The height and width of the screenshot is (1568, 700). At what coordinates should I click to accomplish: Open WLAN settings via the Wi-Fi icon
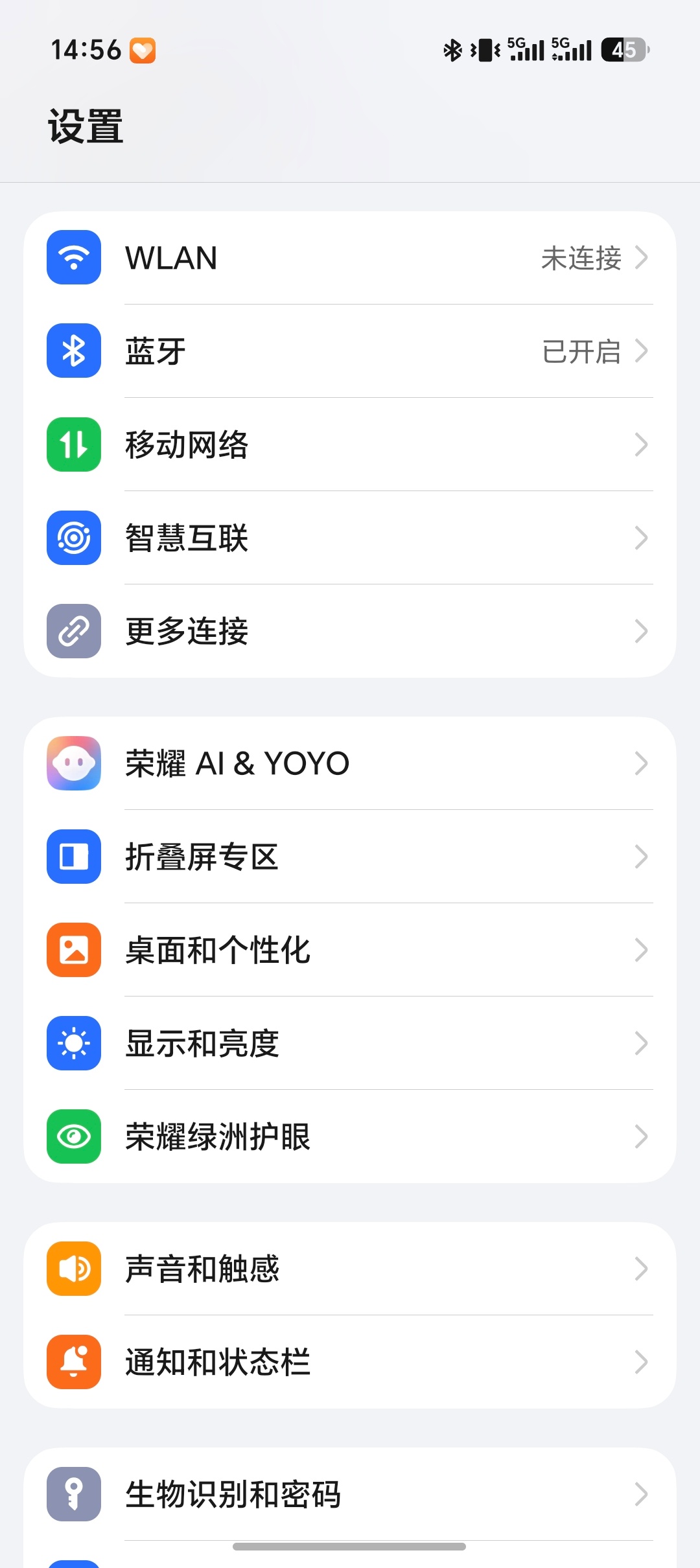pyautogui.click(x=73, y=259)
